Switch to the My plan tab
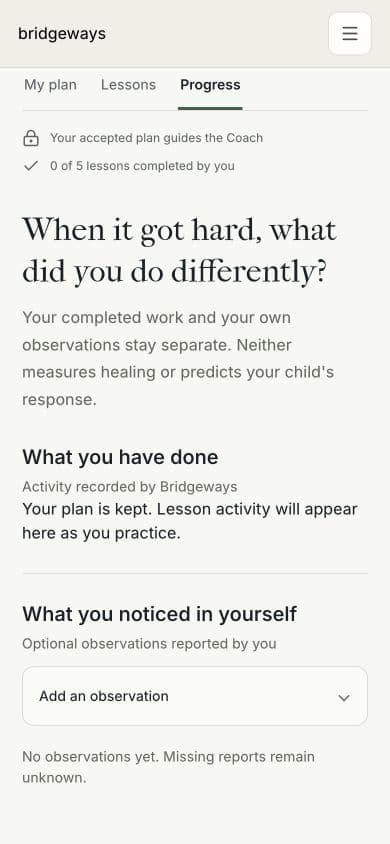The height and width of the screenshot is (844, 390). coord(50,85)
